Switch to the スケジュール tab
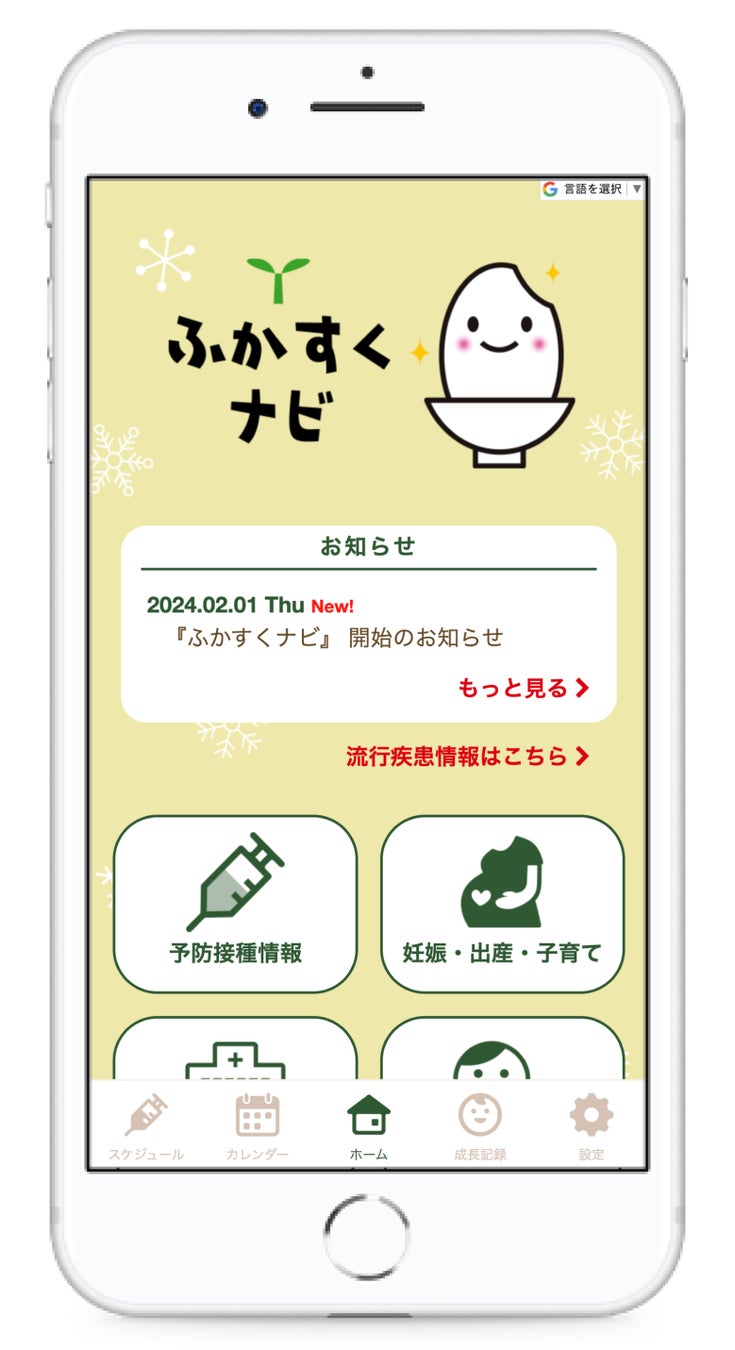This screenshot has width=735, height=1350. [146, 1127]
